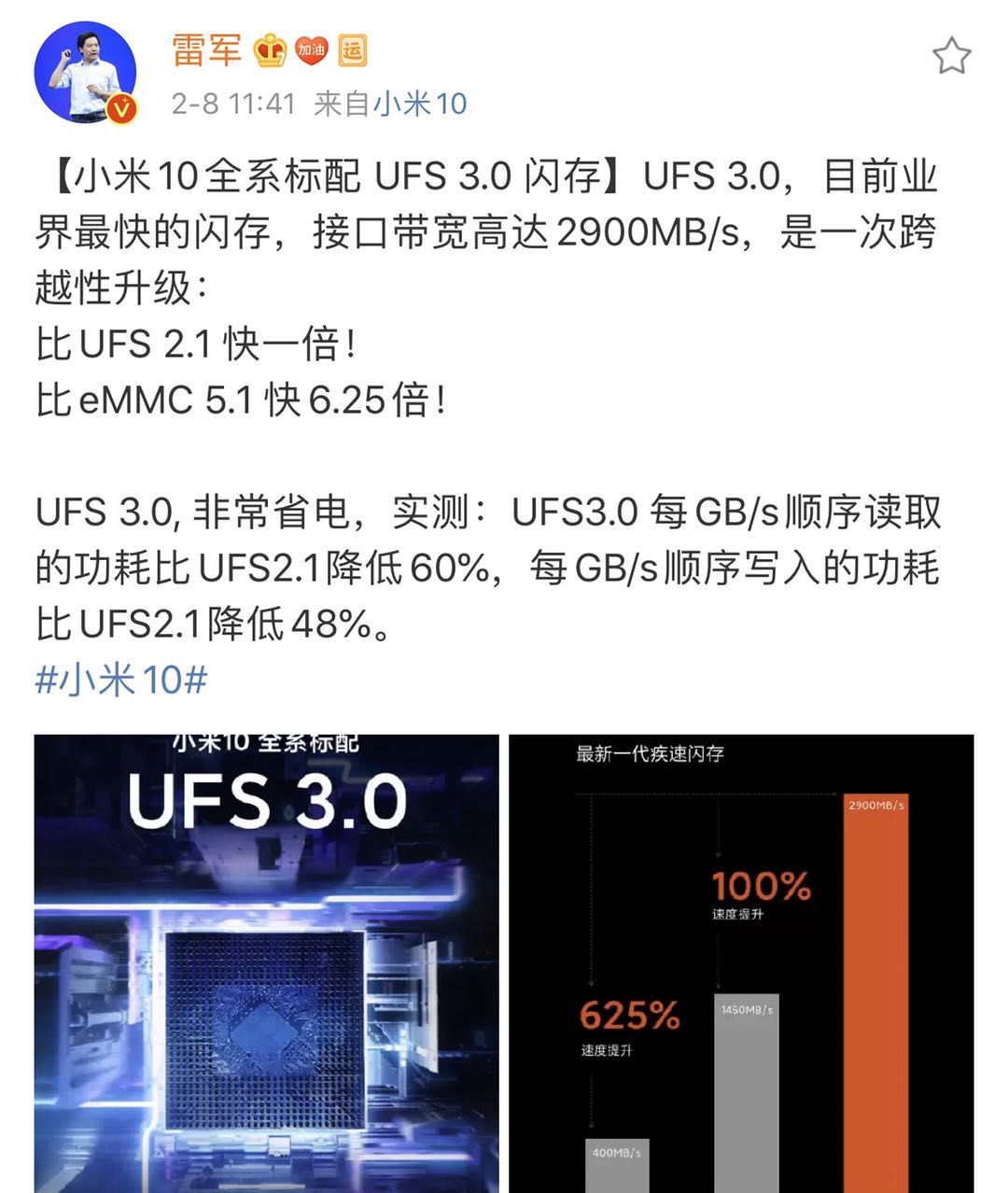Open 雷军's profile avatar

85,75
